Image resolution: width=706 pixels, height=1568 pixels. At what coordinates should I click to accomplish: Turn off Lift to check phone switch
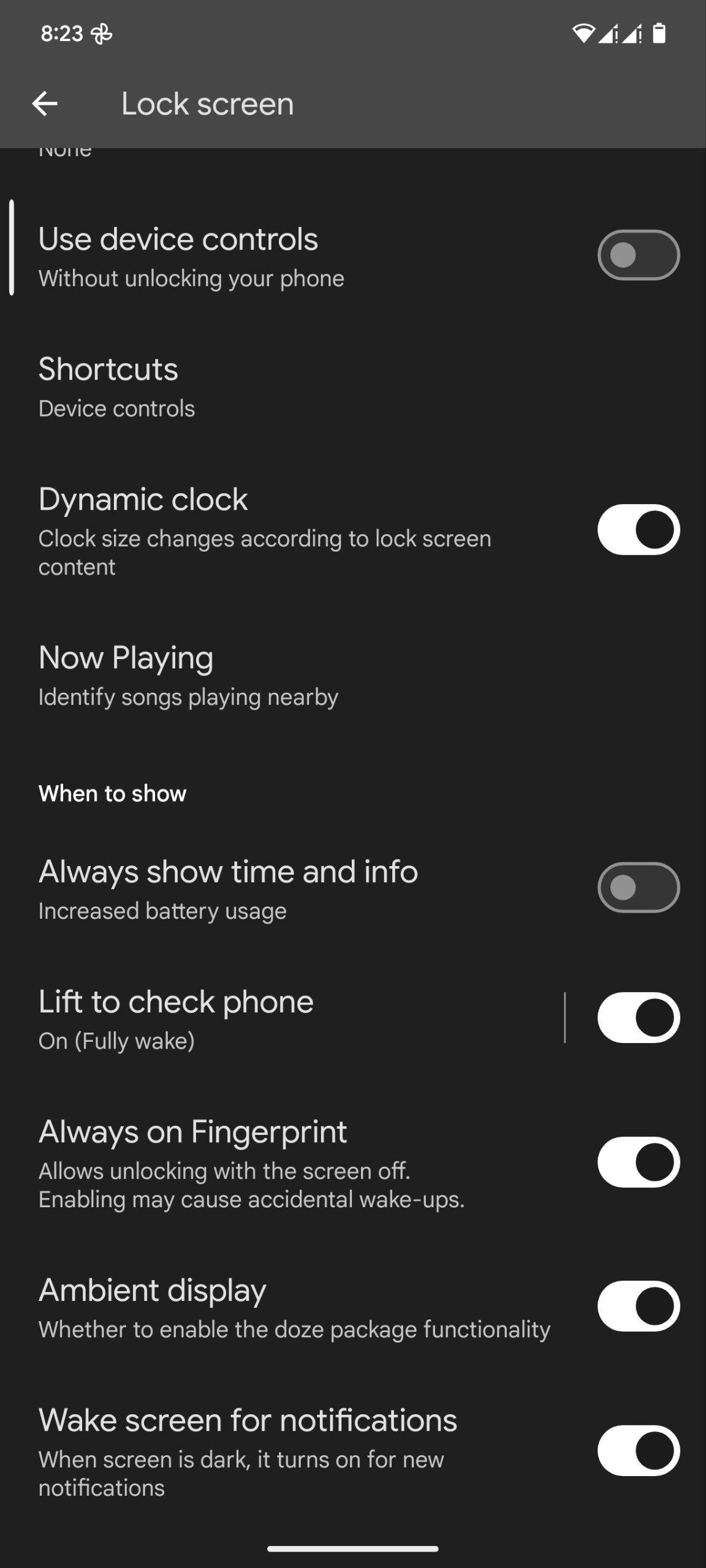[x=638, y=1018]
